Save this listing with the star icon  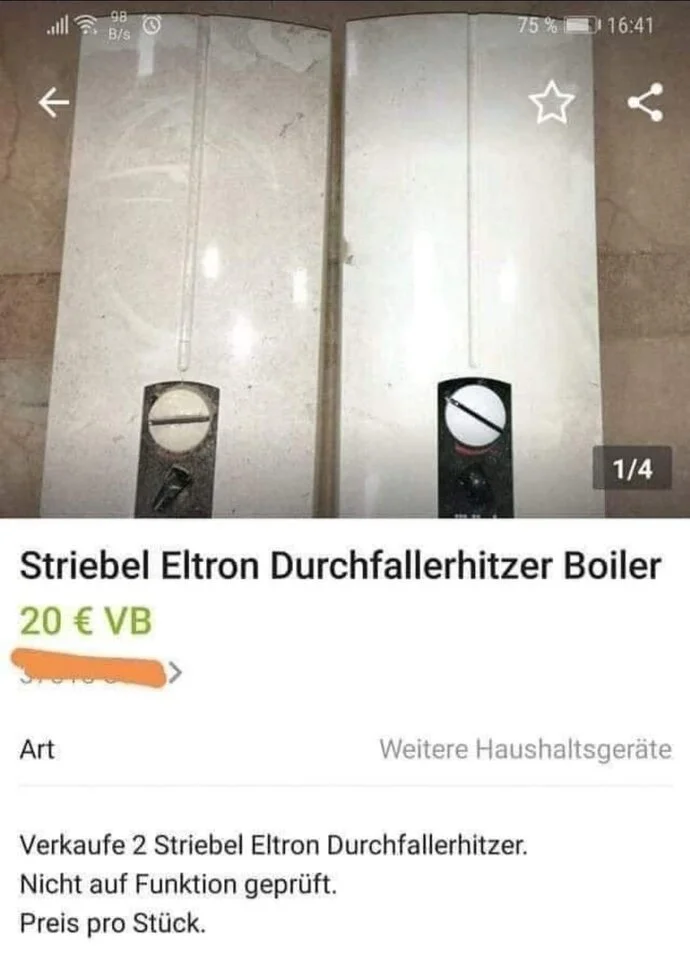click(553, 103)
